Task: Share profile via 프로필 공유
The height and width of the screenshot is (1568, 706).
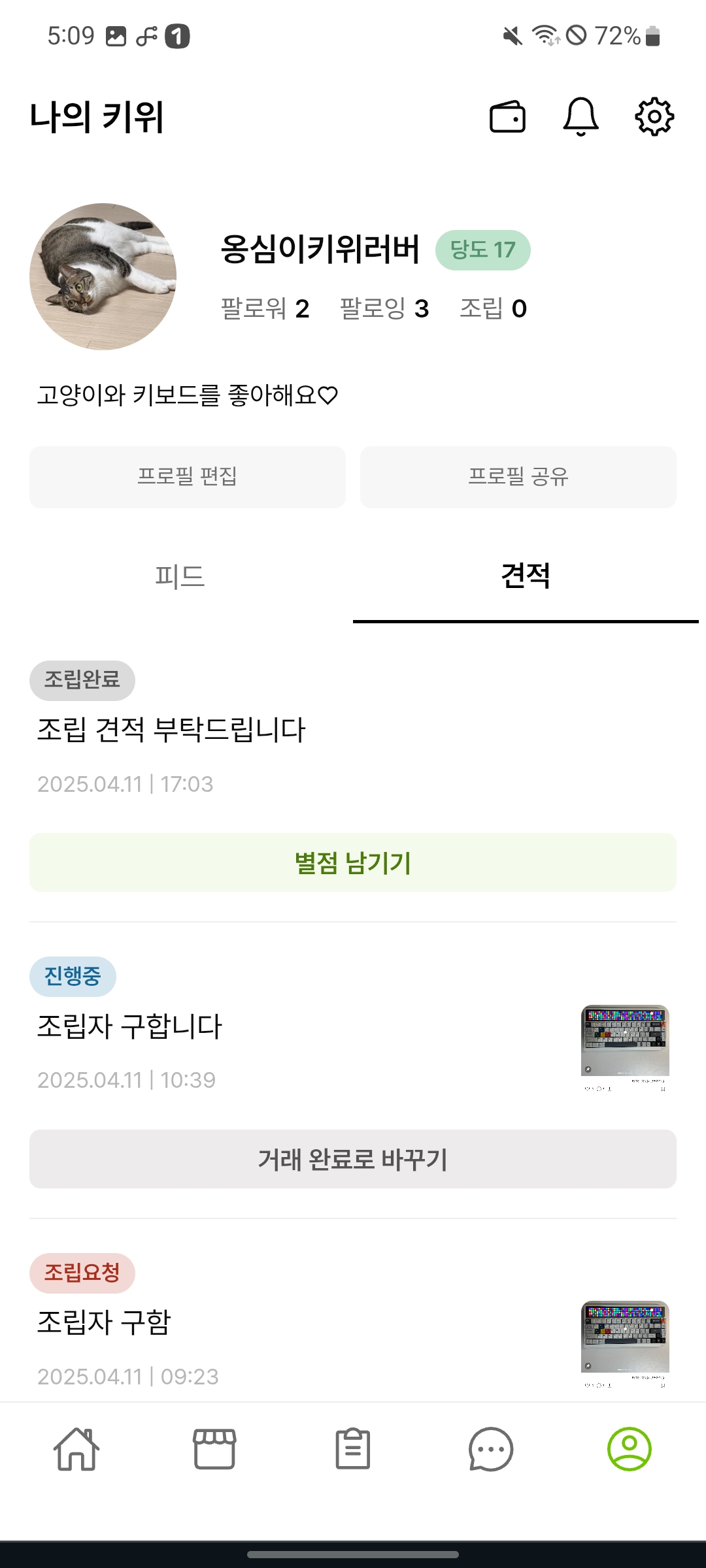Action: pos(518,477)
